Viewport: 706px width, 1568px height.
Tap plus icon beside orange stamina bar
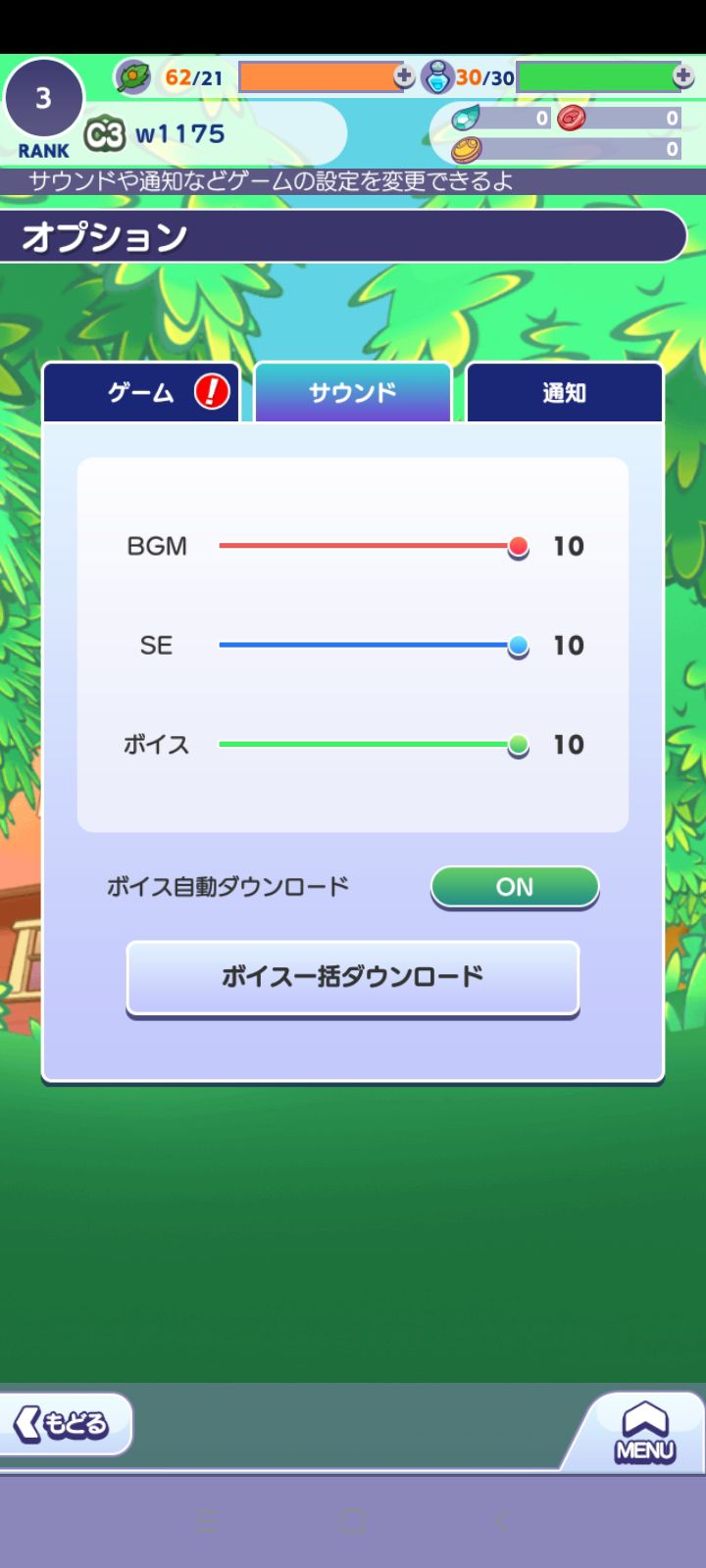[x=404, y=75]
